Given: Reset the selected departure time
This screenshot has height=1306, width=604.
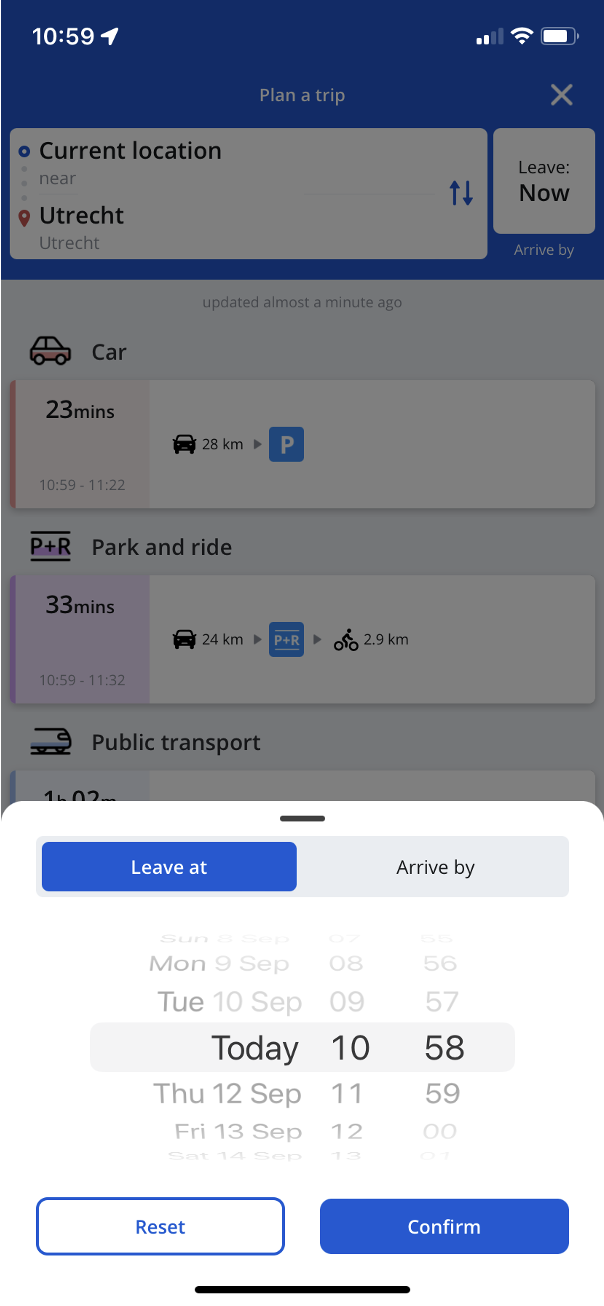Looking at the screenshot, I should 161,1226.
